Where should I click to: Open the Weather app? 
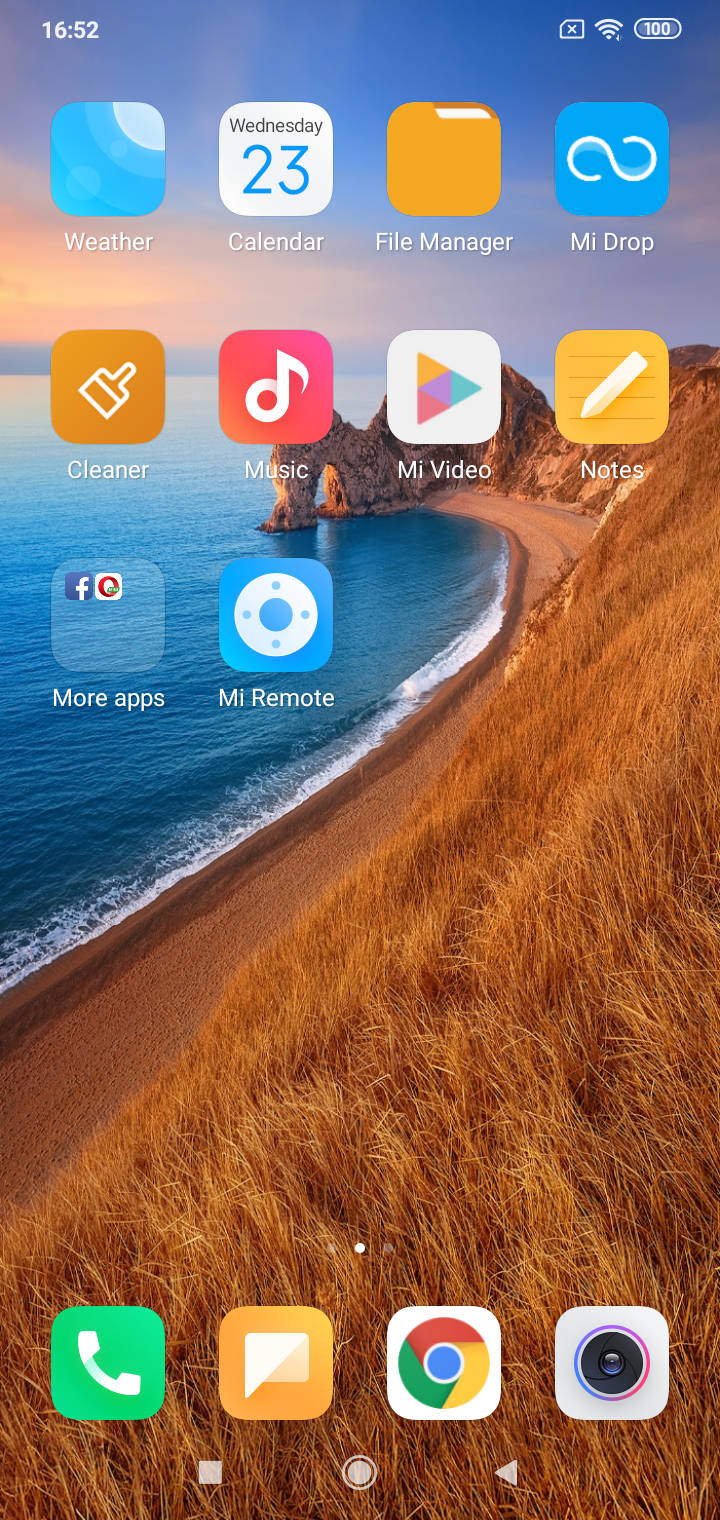(x=108, y=159)
